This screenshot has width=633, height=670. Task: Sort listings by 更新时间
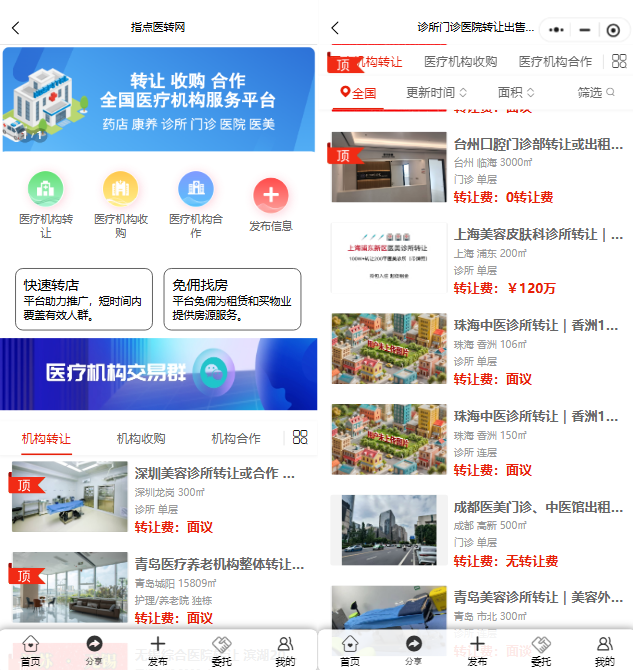tap(436, 92)
